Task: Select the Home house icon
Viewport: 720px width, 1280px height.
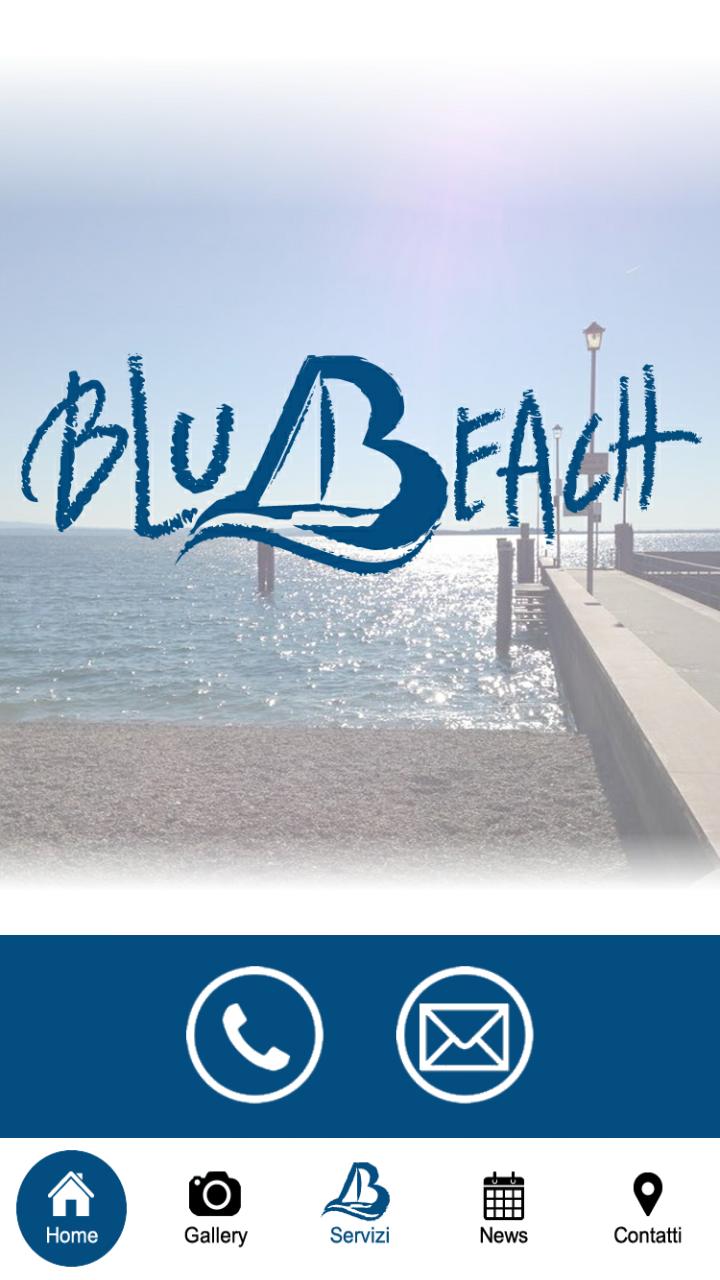Action: point(69,1192)
